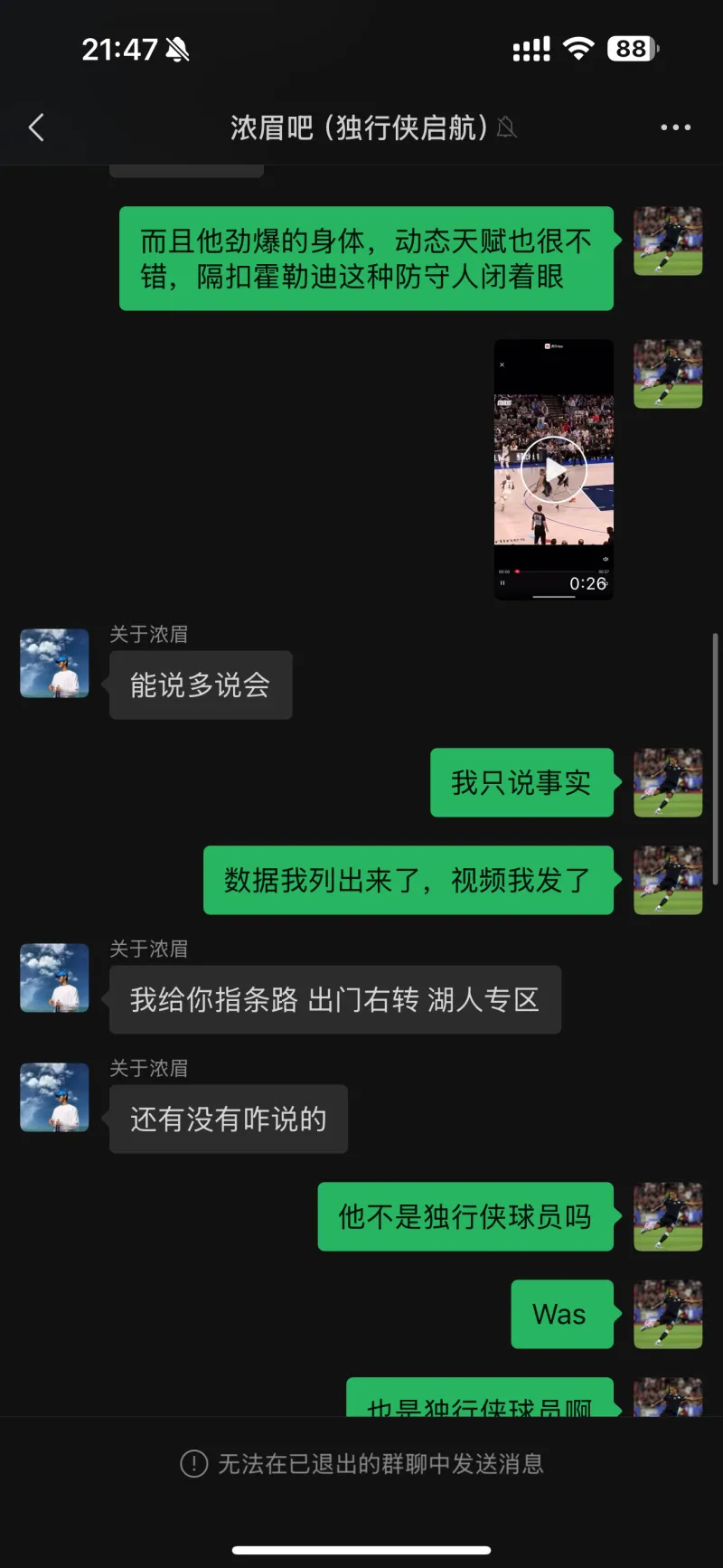Viewport: 723px width, 1568px height.
Task: Open 关于浓眉's avatar beside 能说多说会
Action: pyautogui.click(x=54, y=663)
